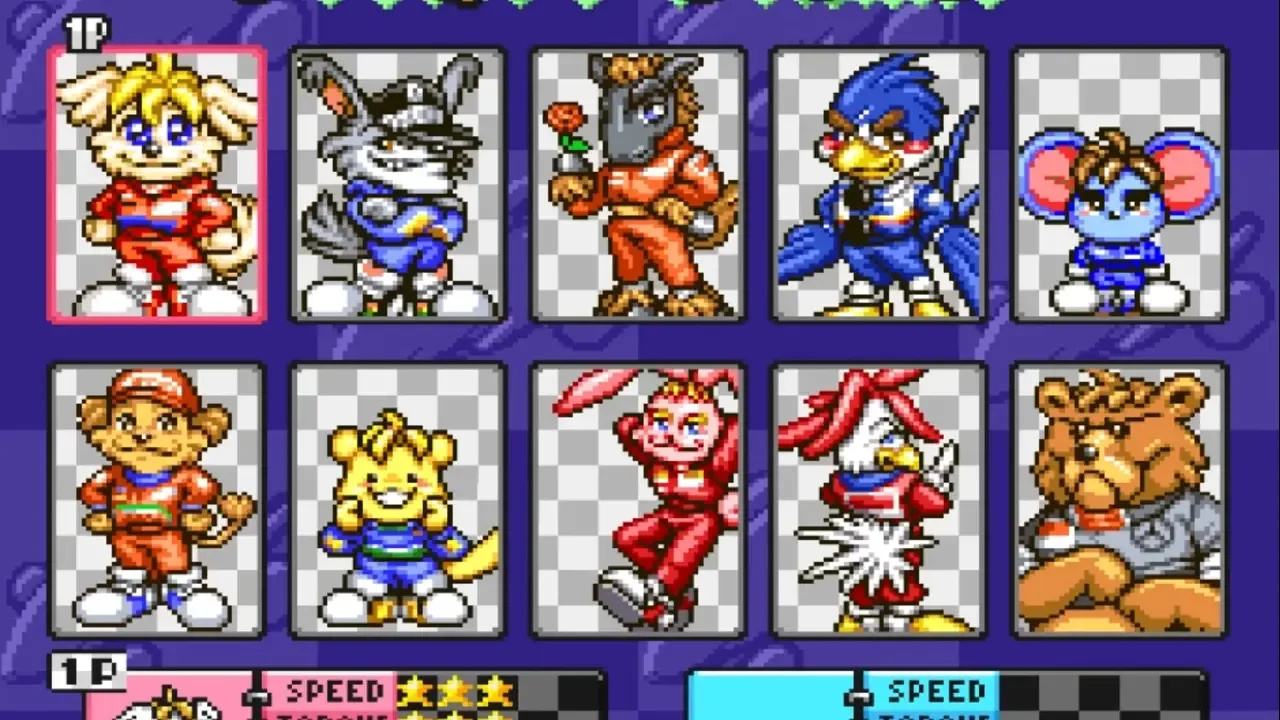Choose the pink rabbit in red suit
The image size is (1280, 720).
(x=638, y=500)
